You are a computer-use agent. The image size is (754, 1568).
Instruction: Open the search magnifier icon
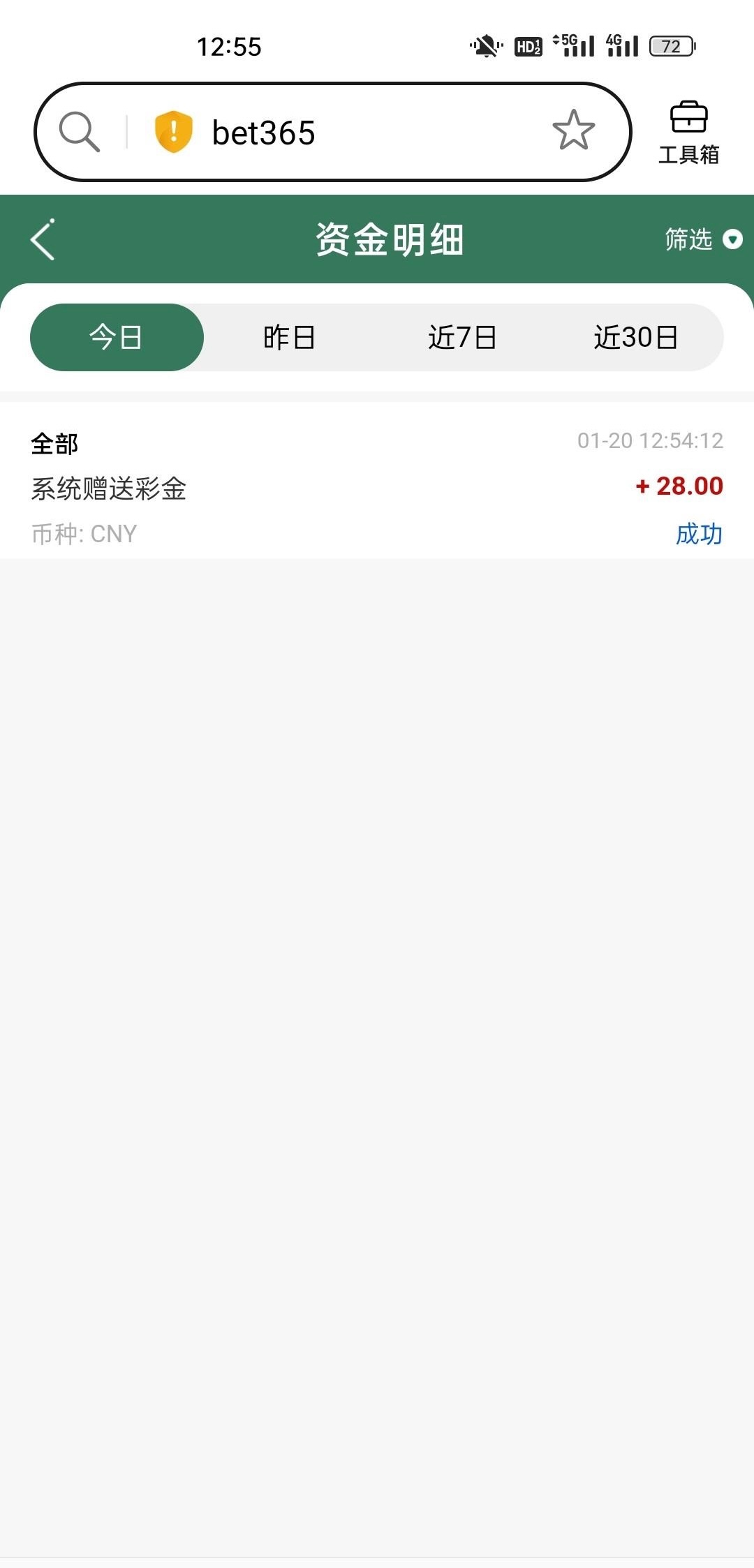(79, 131)
